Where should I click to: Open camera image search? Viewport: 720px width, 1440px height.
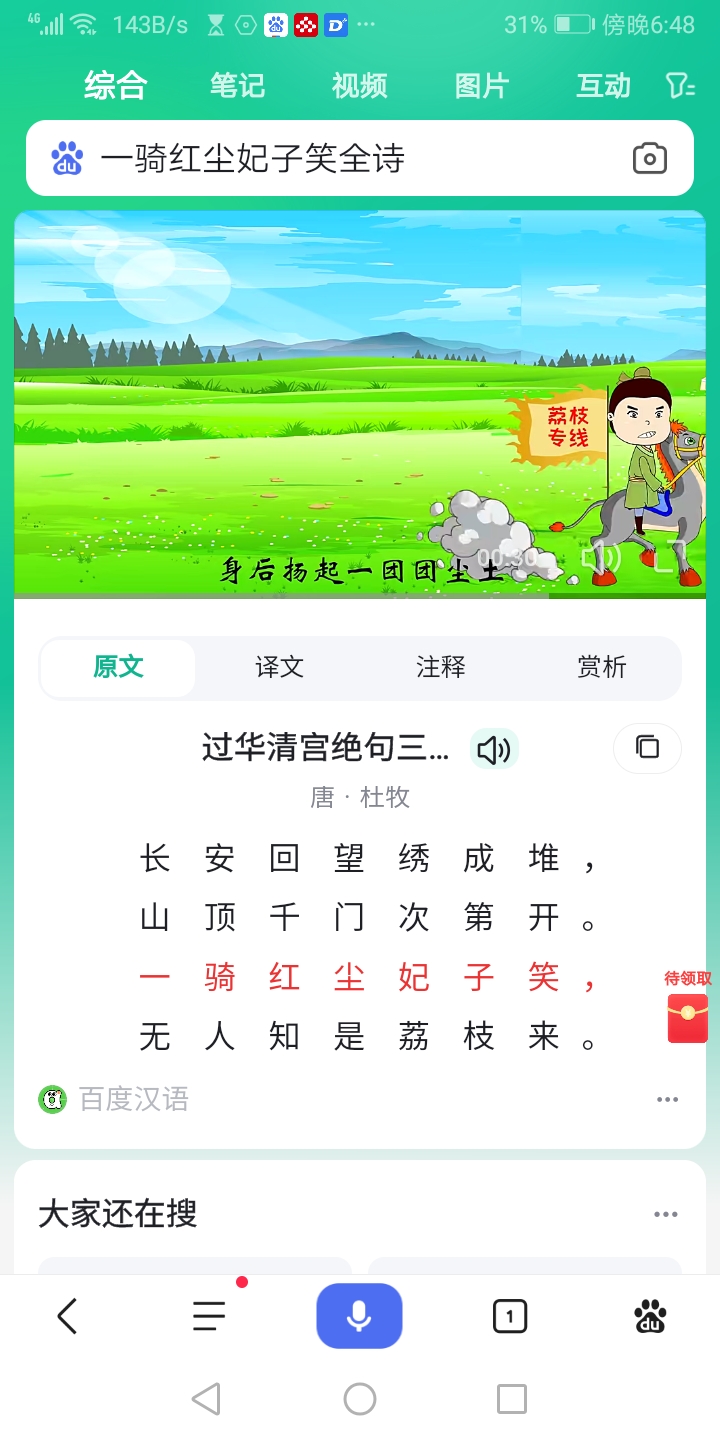[x=649, y=158]
